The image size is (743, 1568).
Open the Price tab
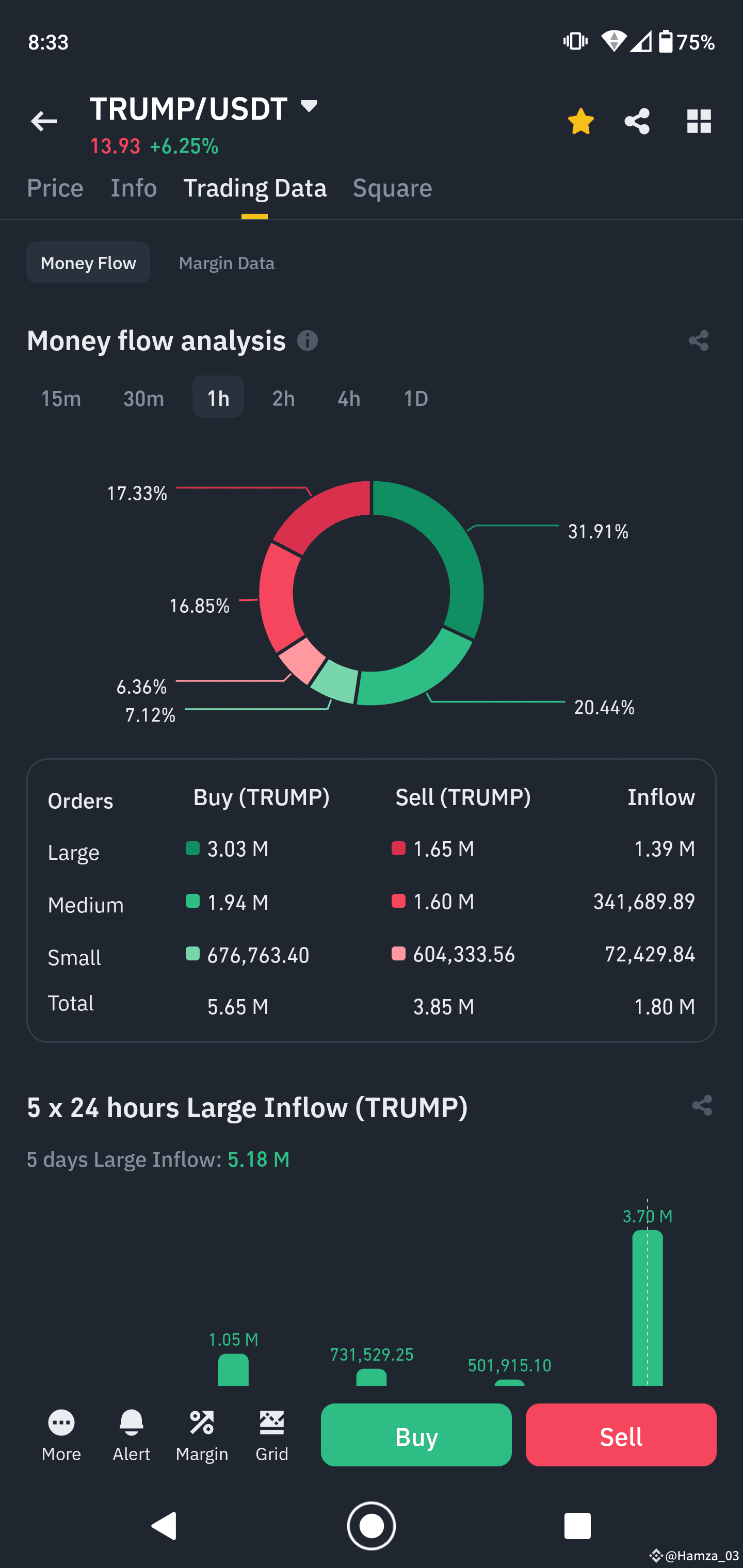point(55,187)
